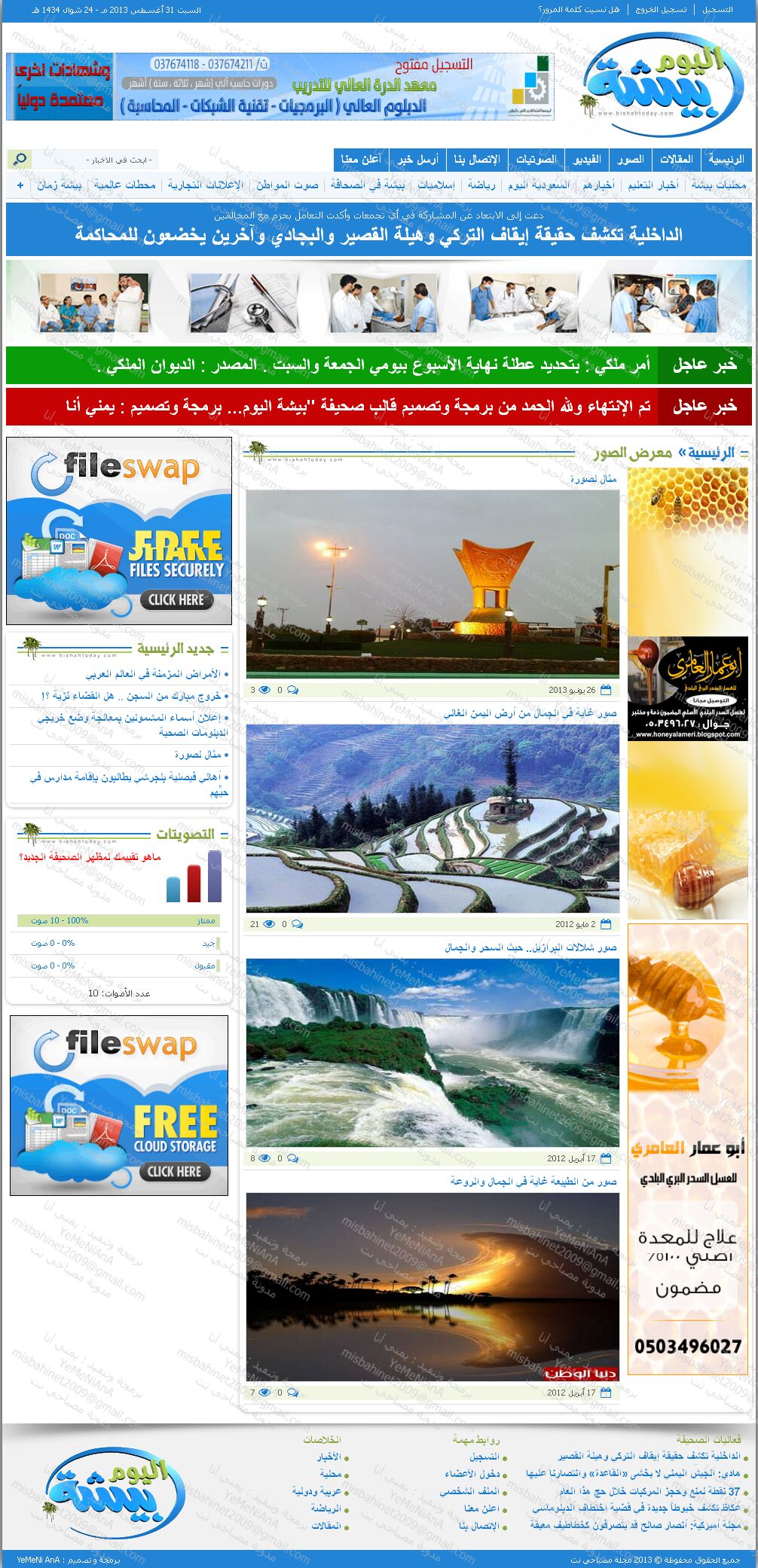Open the تسجيل الخروج link
This screenshot has height=1568, width=758.
tap(661, 10)
